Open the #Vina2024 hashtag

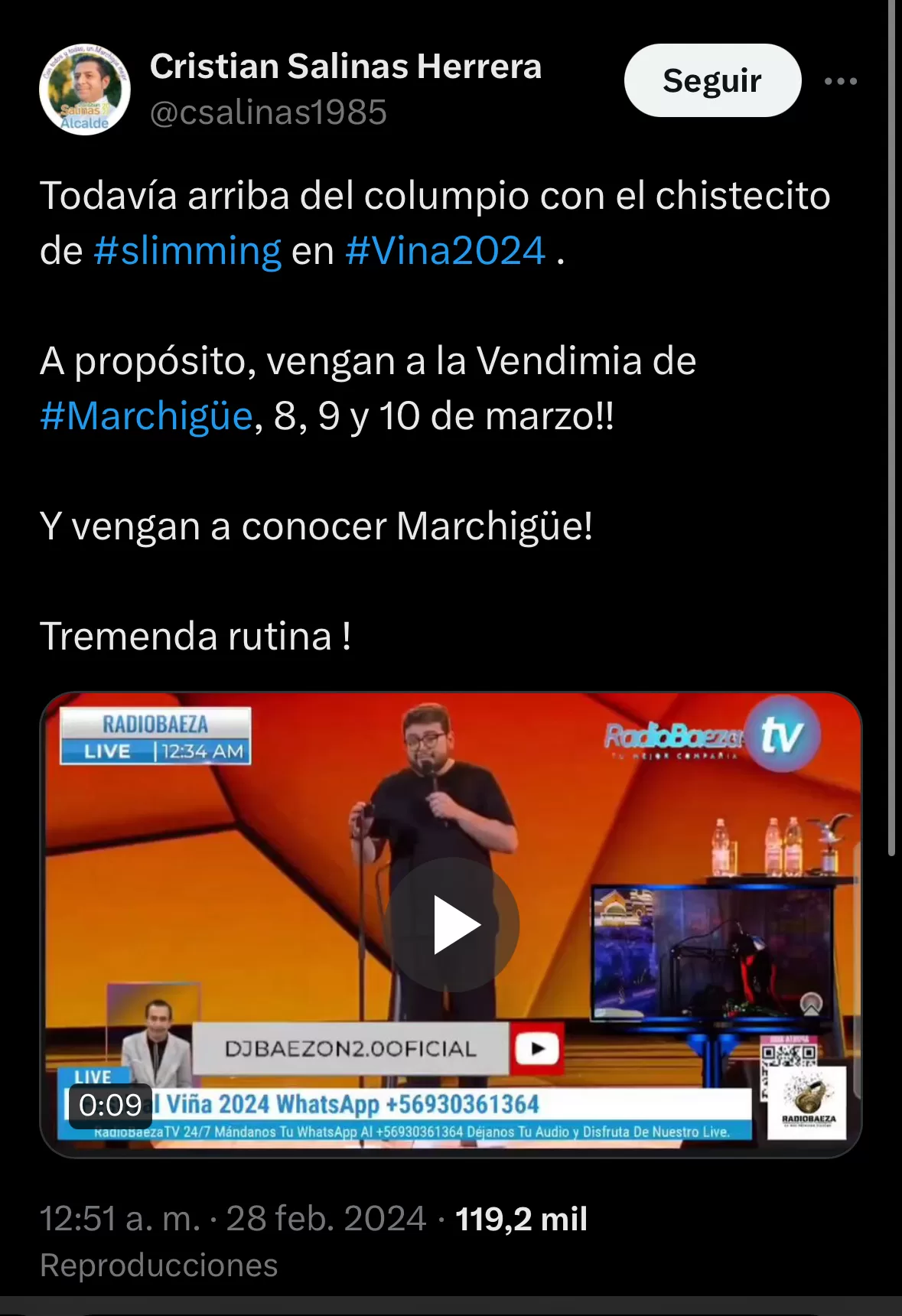(x=445, y=251)
